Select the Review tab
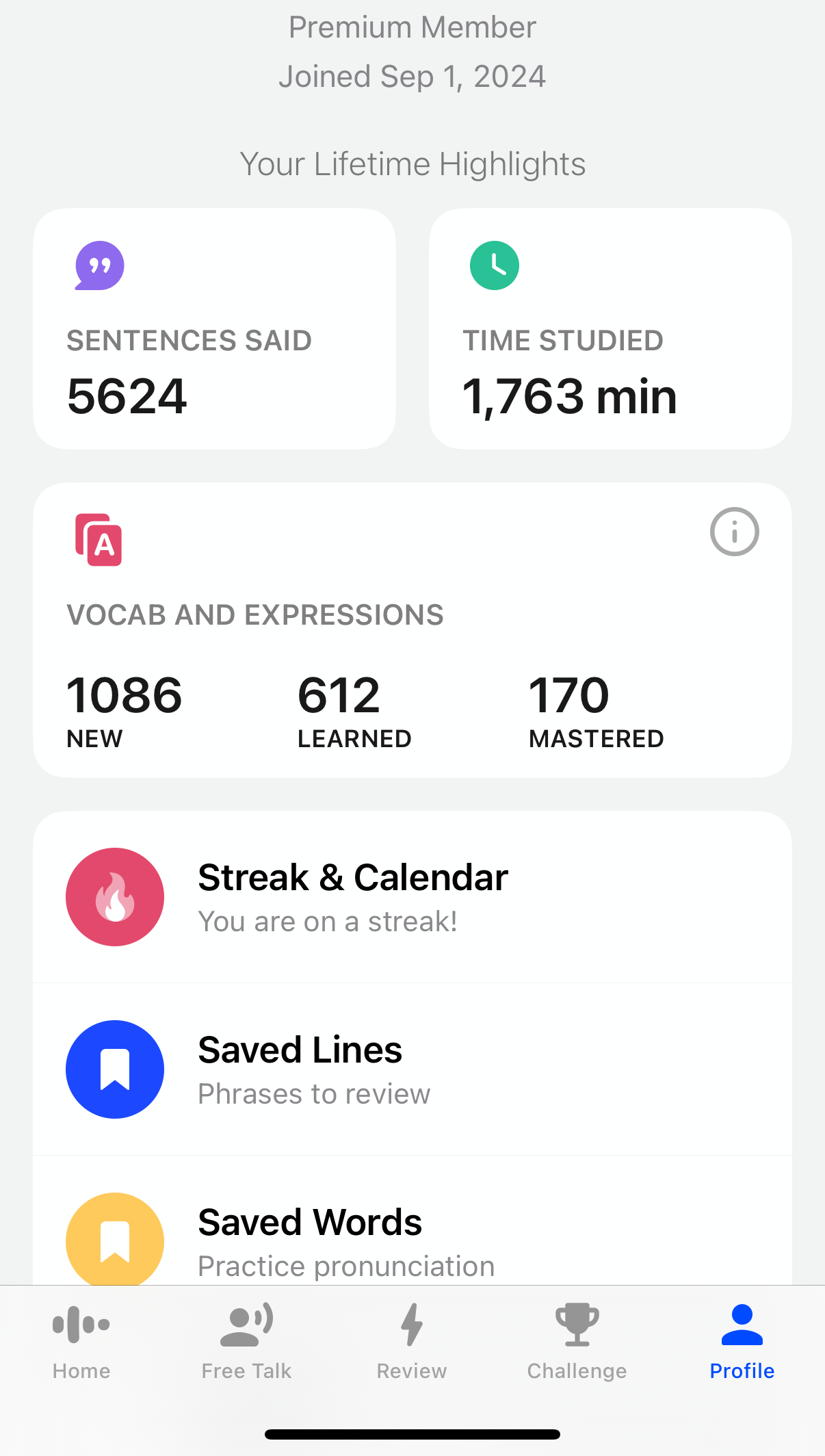The image size is (825, 1456). 412,1342
